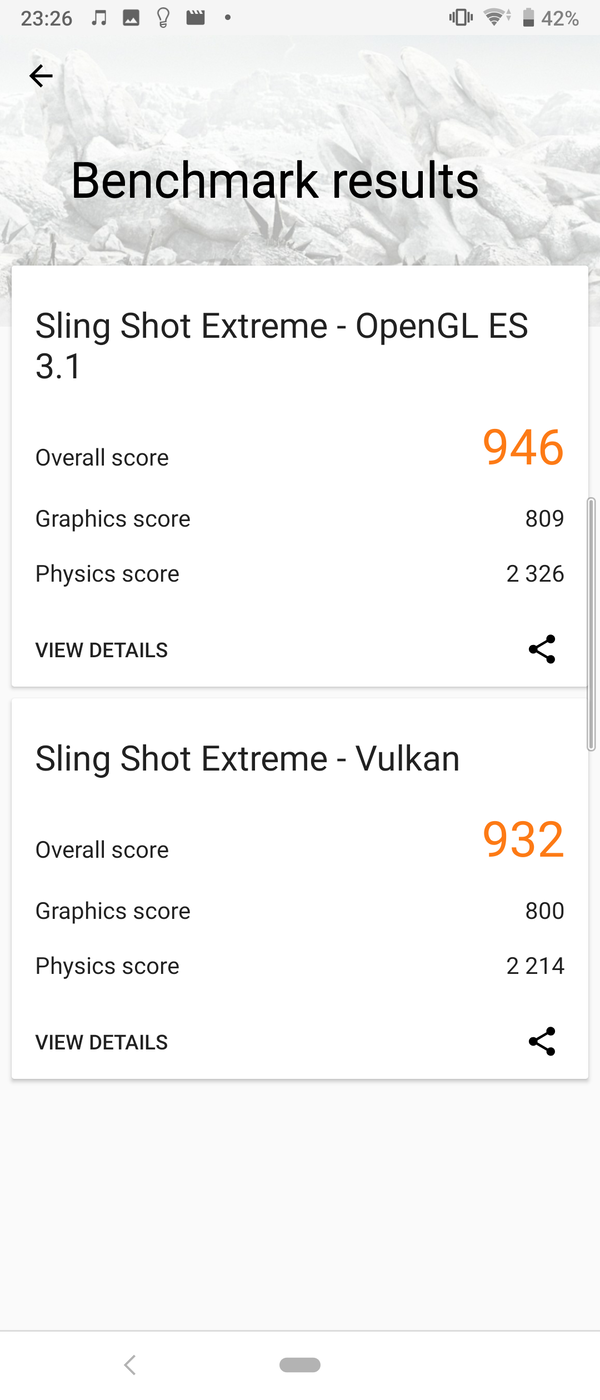This screenshot has height=1400, width=600.
Task: Go back using the top-left arrow
Action: 41,76
